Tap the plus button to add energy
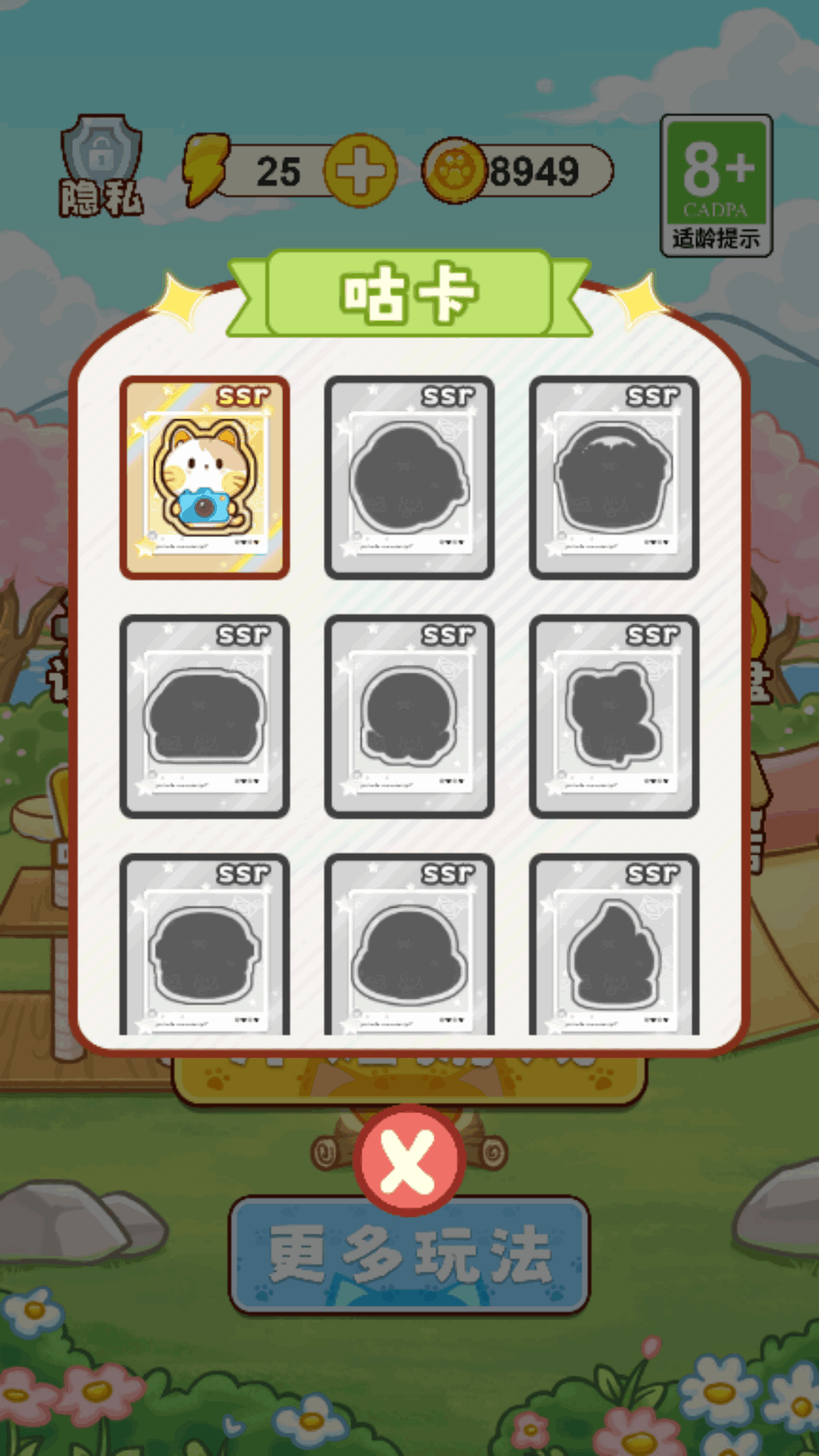 pos(360,171)
